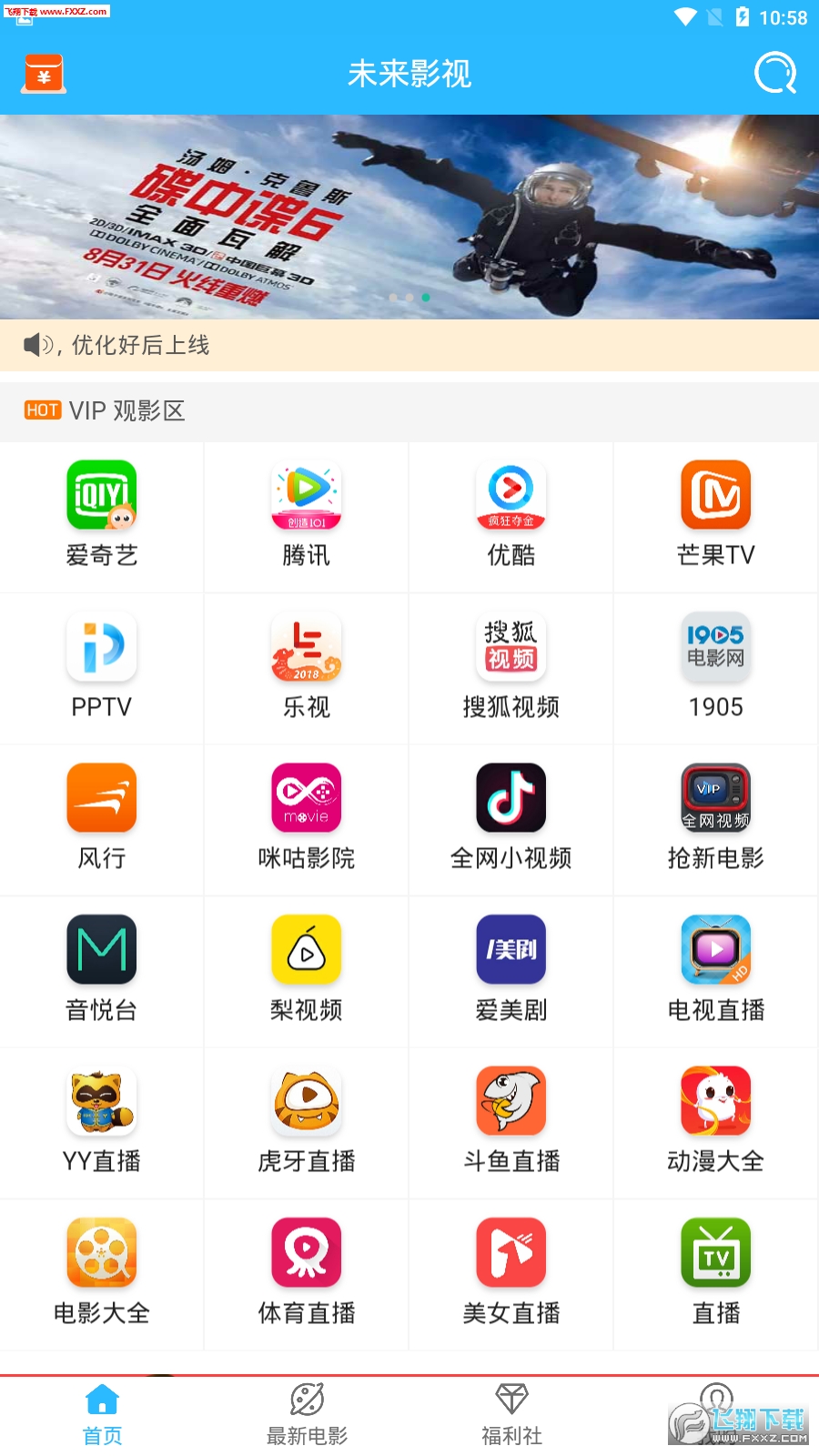Tap the red envelope wallet icon
Viewport: 819px width, 1456px height.
[44, 74]
